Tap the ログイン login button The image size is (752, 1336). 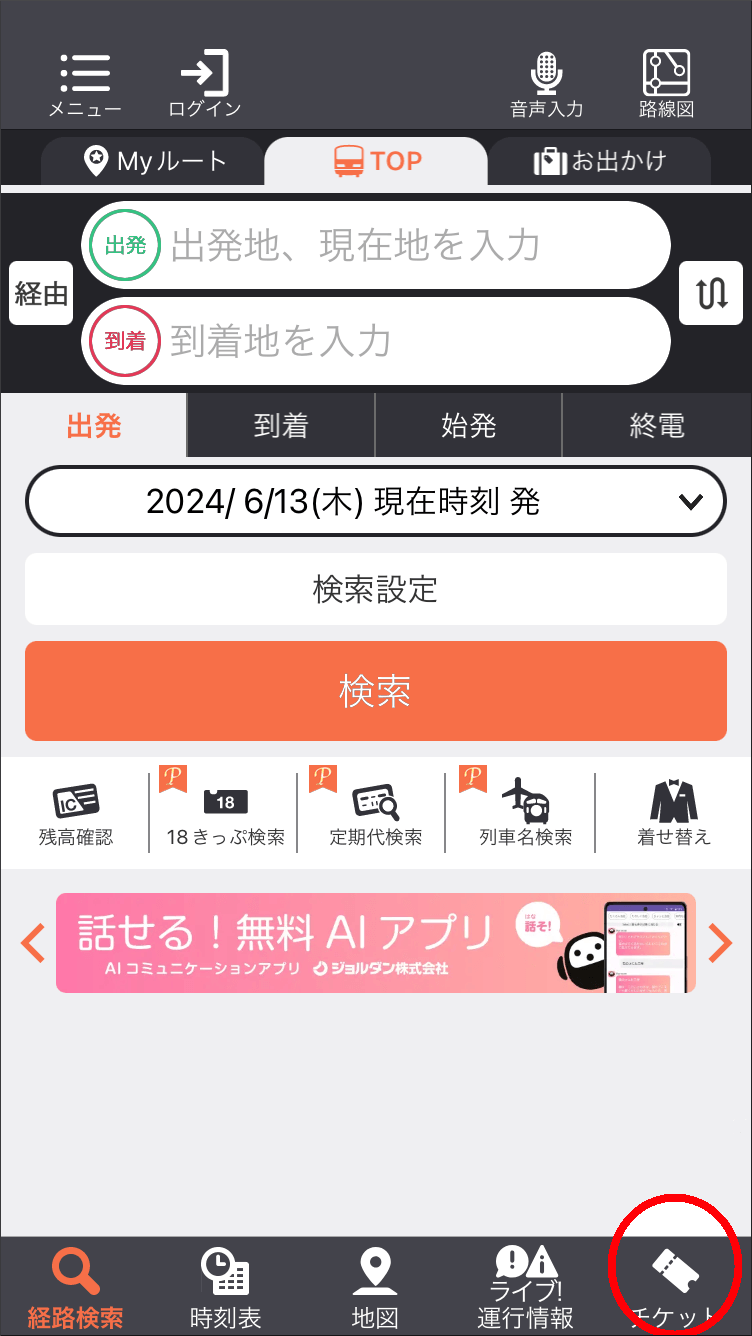click(204, 85)
